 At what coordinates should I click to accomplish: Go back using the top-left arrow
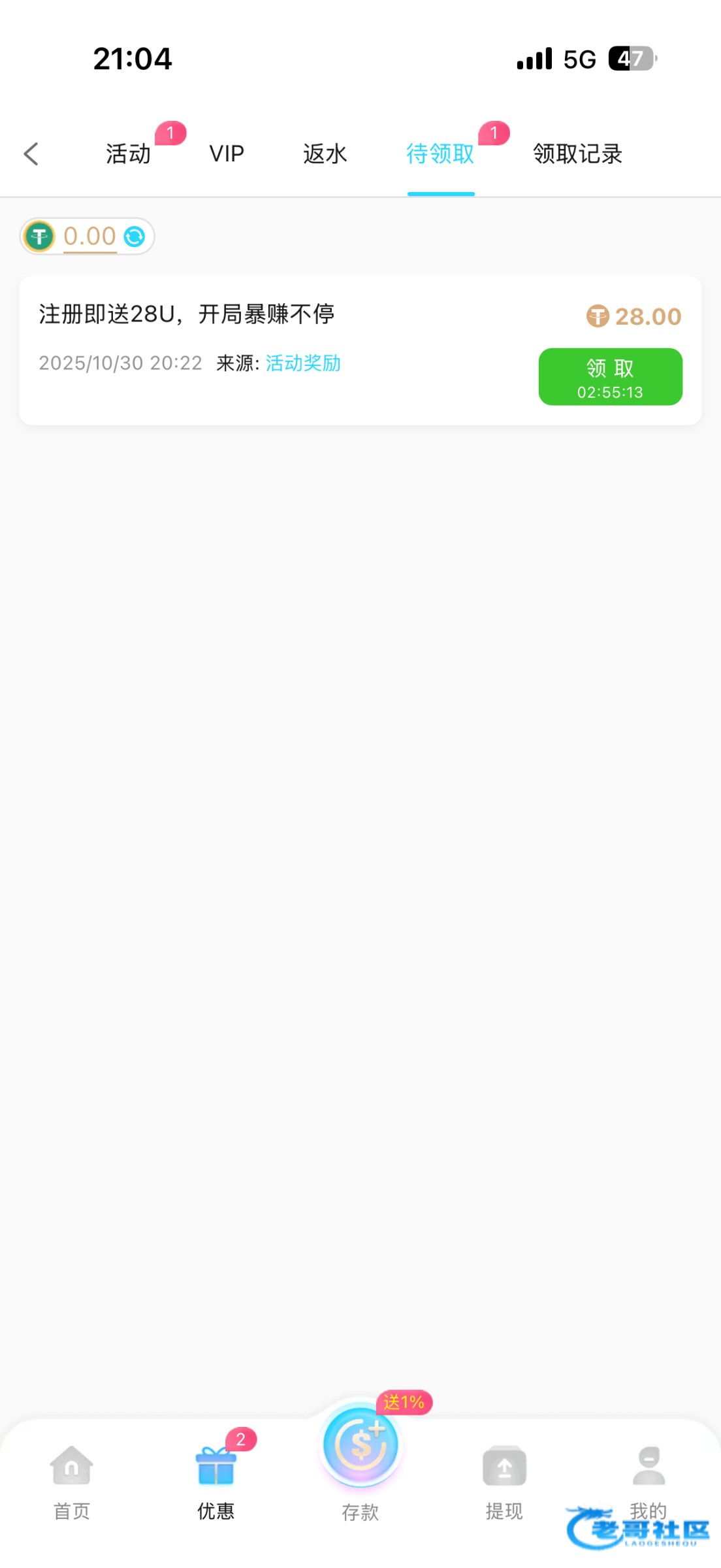31,154
